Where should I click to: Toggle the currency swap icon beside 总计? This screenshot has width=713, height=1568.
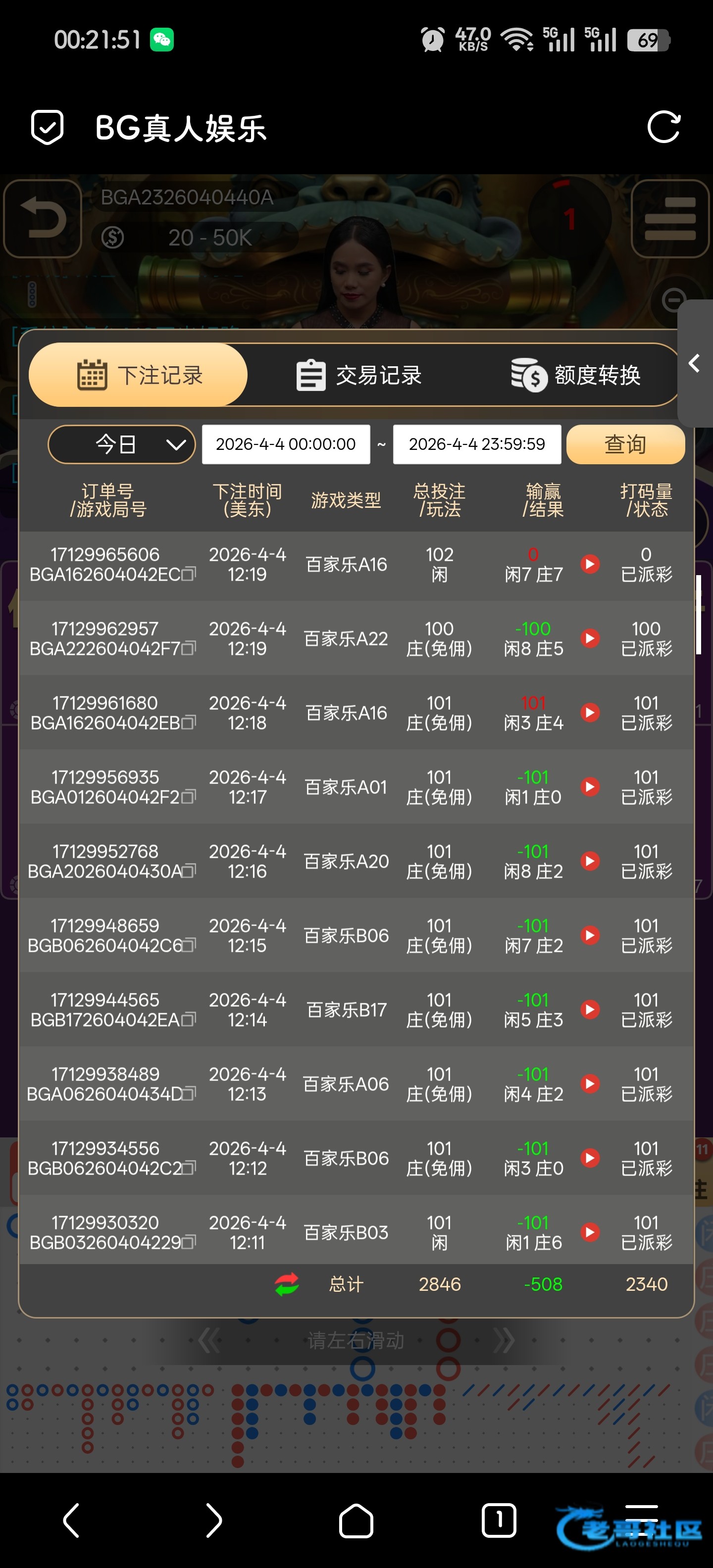pyautogui.click(x=286, y=1284)
